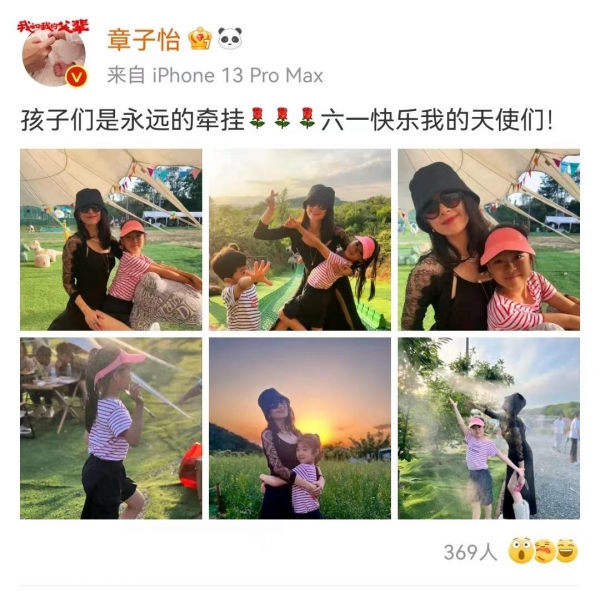Open the 章子怡 username profile link
This screenshot has height=591, width=600.
[144, 39]
